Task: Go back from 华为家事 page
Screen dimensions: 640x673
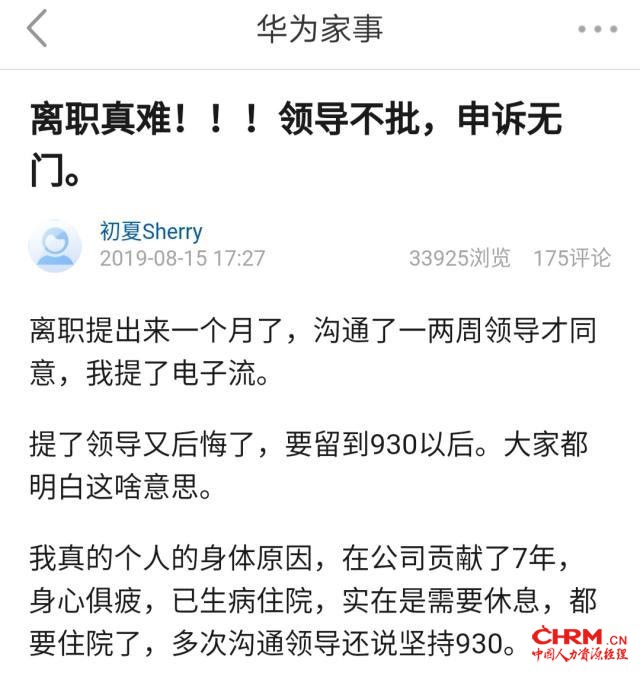Action: point(37,30)
